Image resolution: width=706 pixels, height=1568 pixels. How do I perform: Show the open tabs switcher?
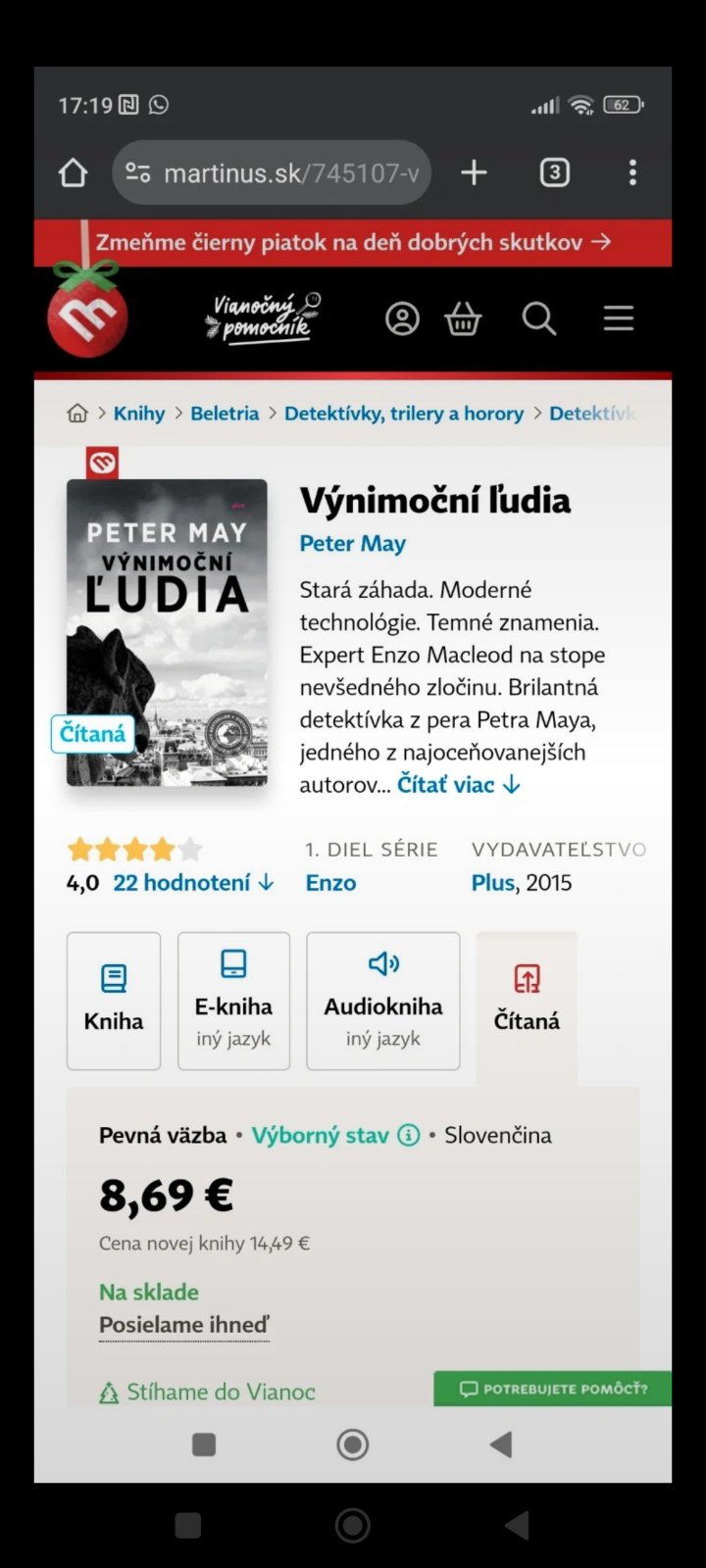[554, 173]
